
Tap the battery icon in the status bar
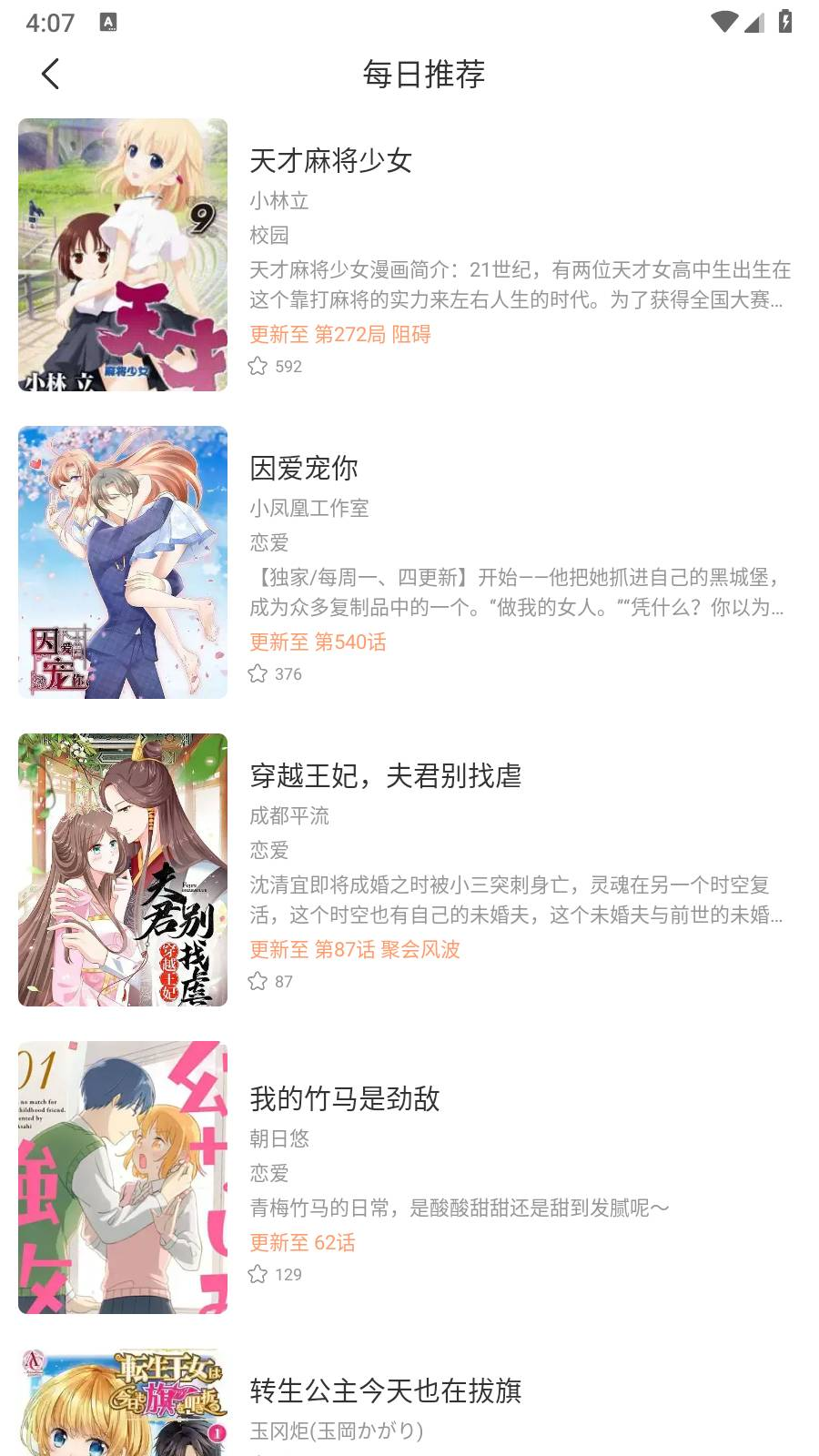(785, 21)
